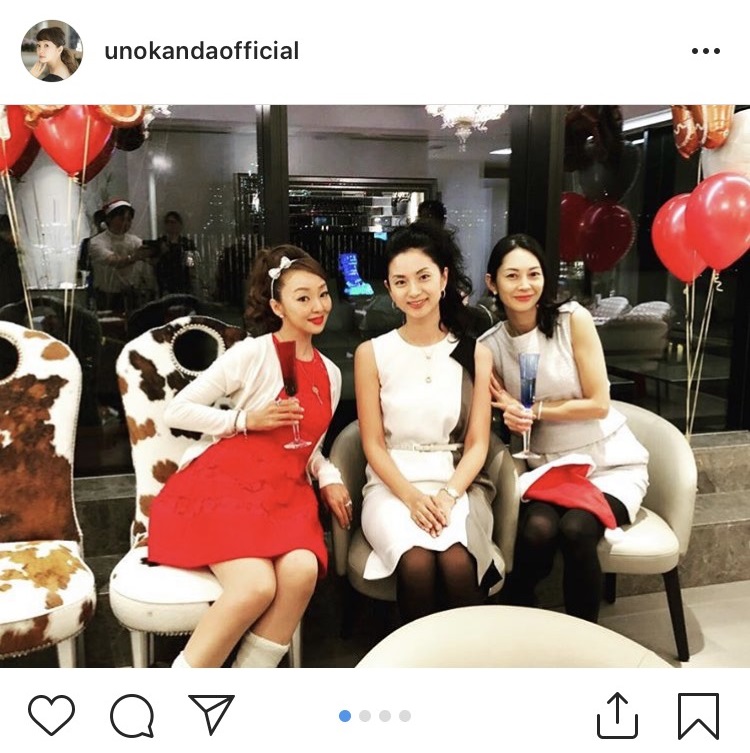Open the post's three-dot options menu

point(705,51)
